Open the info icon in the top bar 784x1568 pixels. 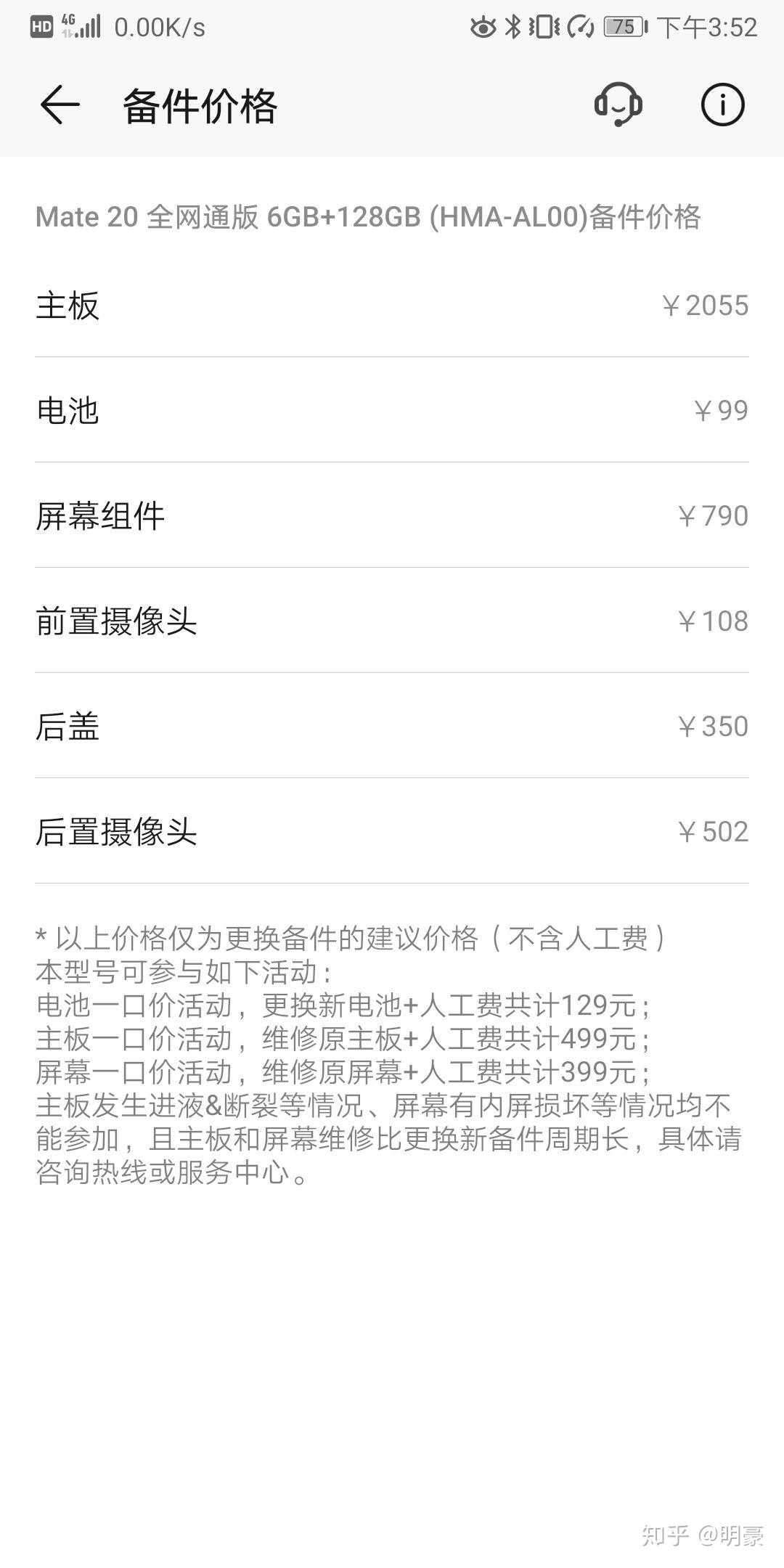[x=722, y=105]
